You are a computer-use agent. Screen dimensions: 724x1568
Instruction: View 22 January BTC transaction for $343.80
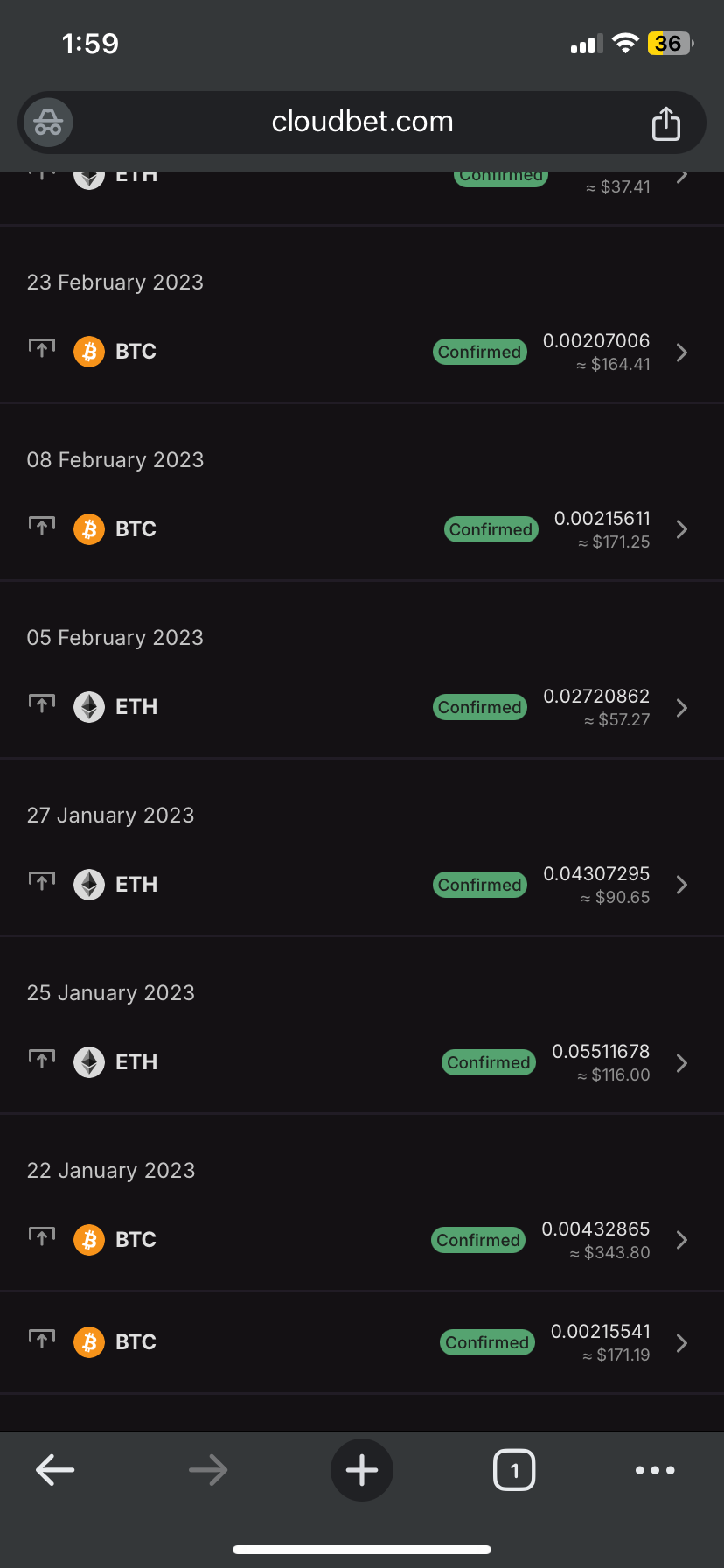362,1240
